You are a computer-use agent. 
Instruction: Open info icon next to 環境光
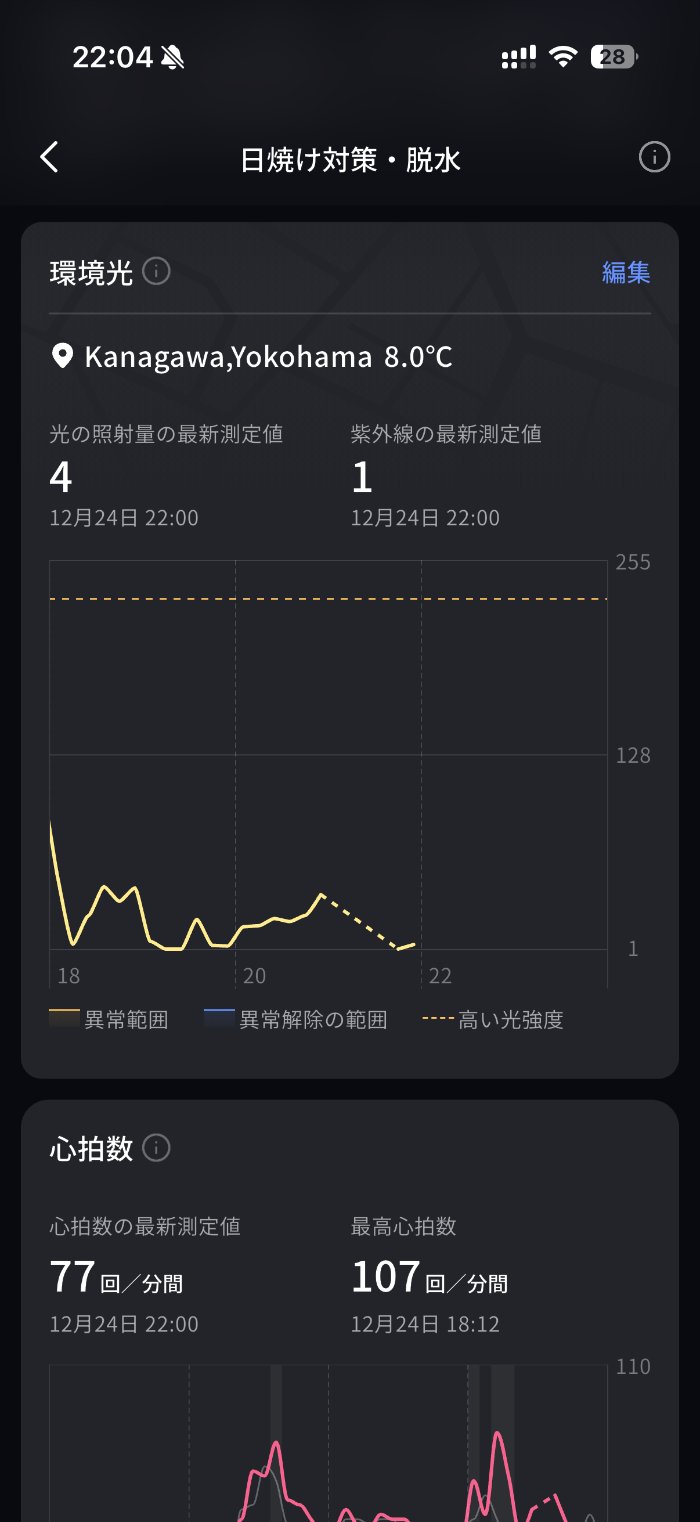click(x=156, y=271)
